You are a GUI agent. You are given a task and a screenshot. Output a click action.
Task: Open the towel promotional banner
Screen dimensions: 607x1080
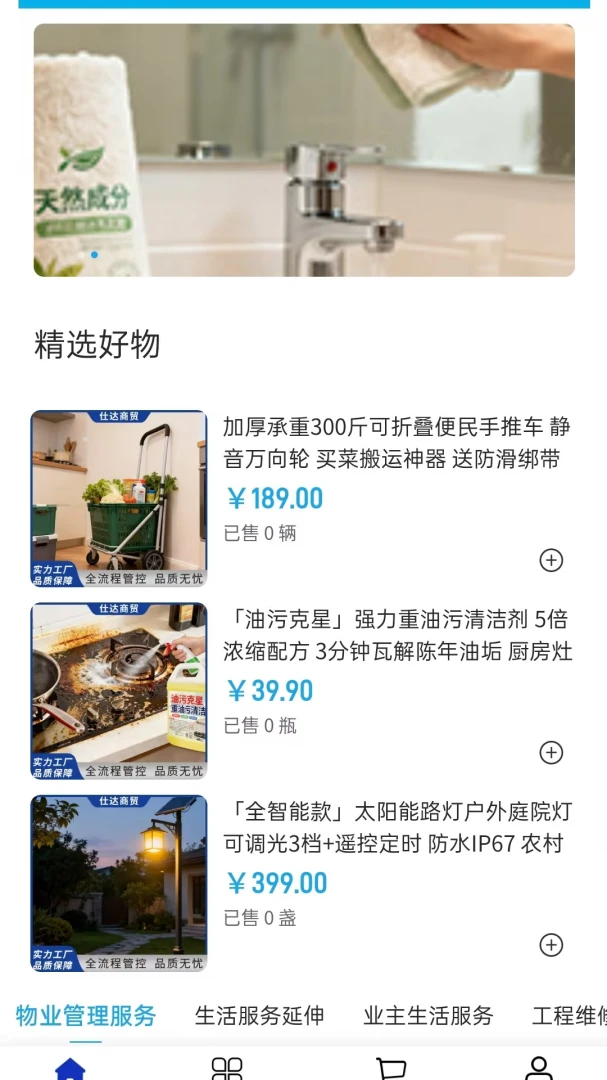click(x=304, y=150)
